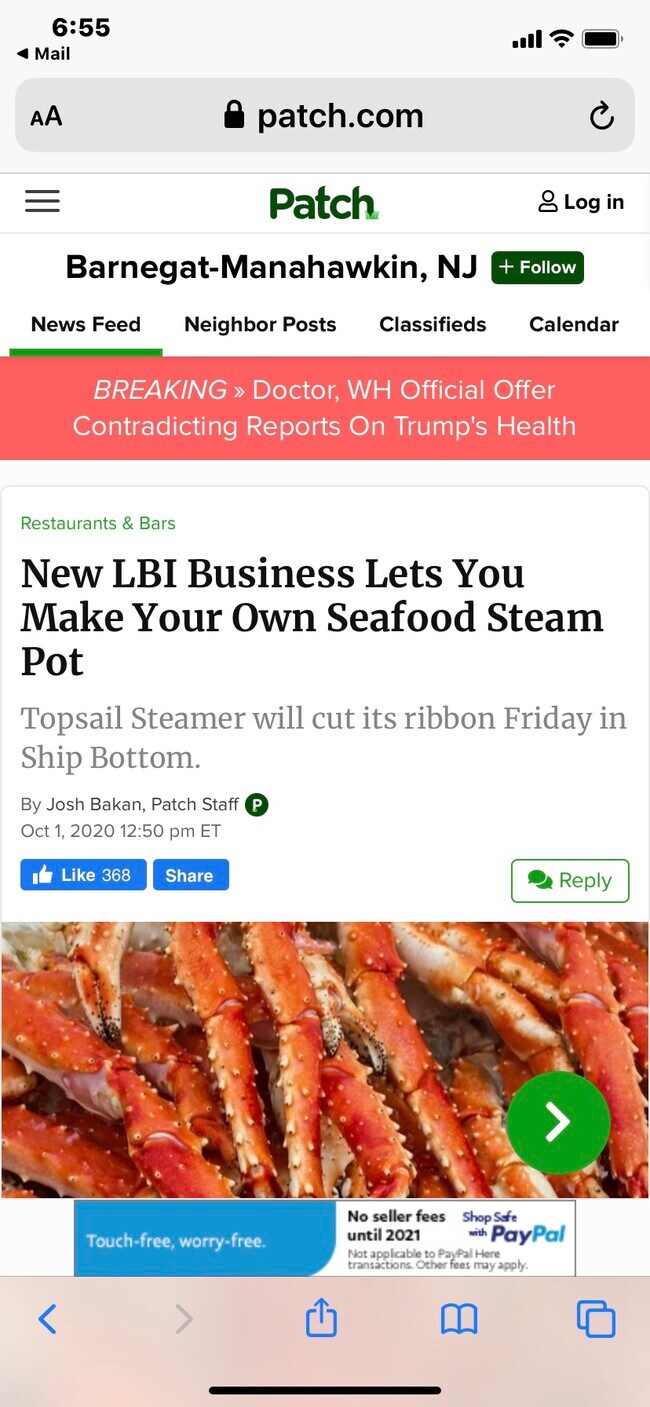
Task: Open the breaking news banner on Trump's health
Action: tap(324, 408)
